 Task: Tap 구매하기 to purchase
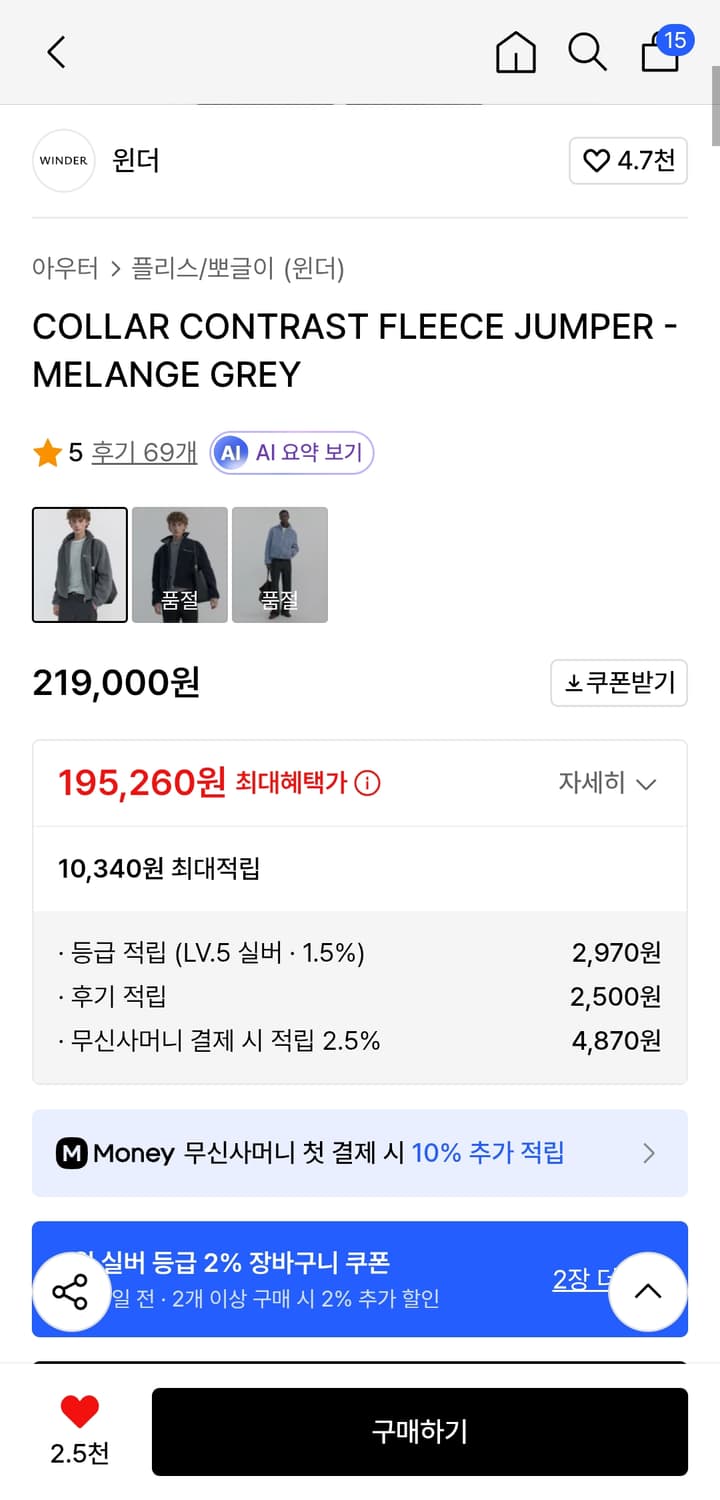(x=419, y=1431)
